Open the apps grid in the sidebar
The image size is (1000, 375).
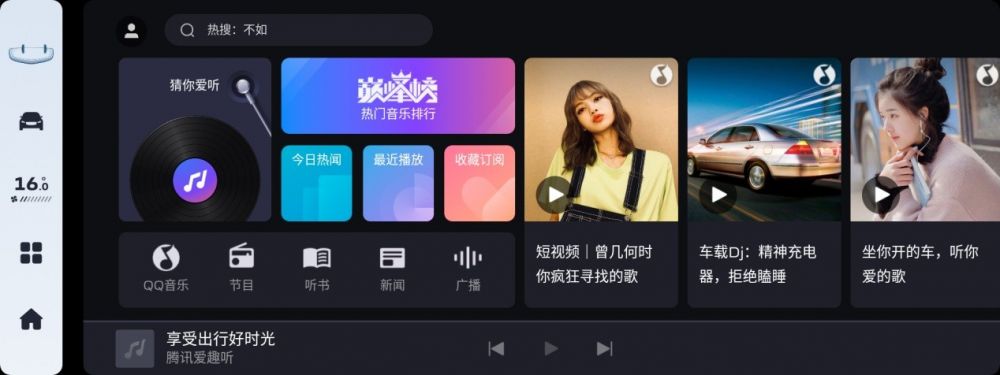pos(31,253)
